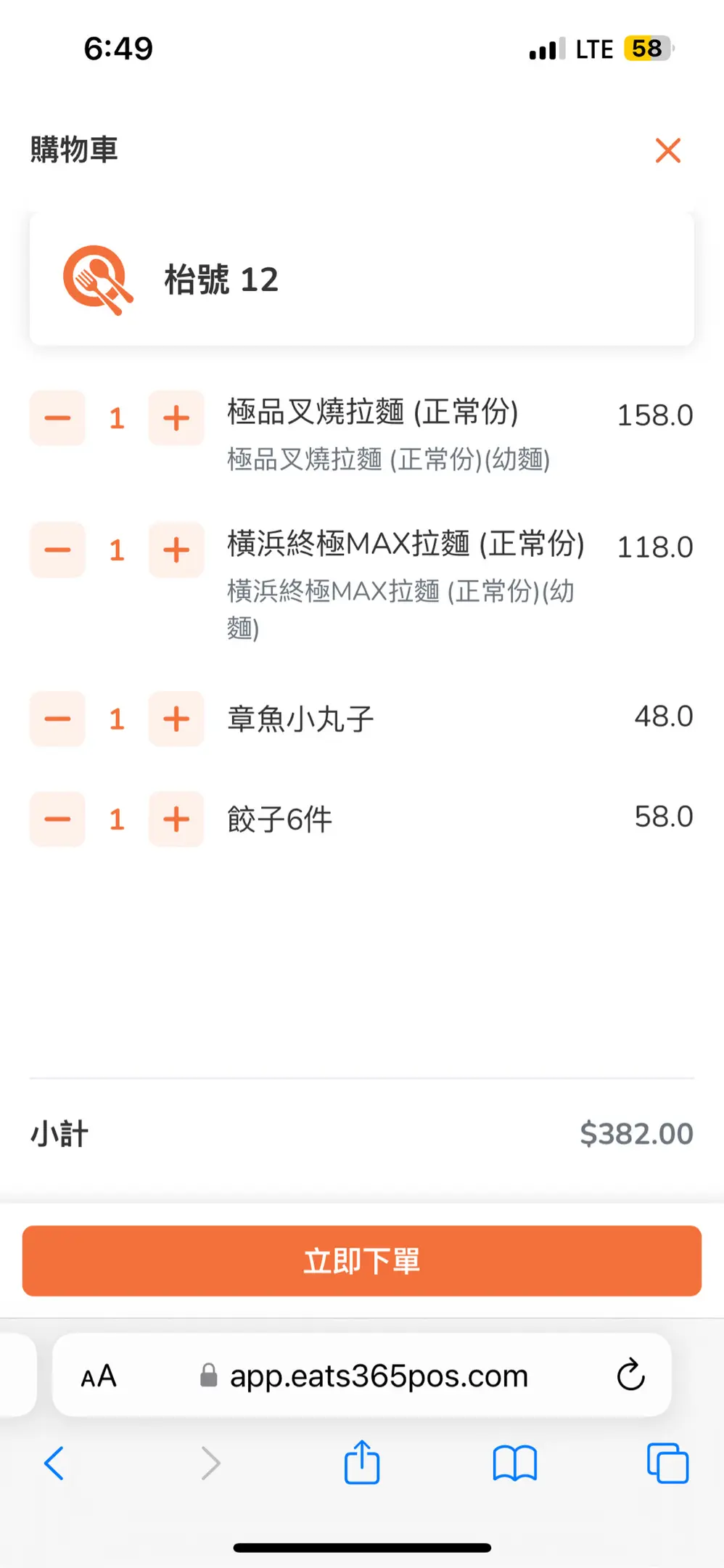This screenshot has height=1568, width=724.
Task: Open Safari bookmarks
Action: (514, 1463)
